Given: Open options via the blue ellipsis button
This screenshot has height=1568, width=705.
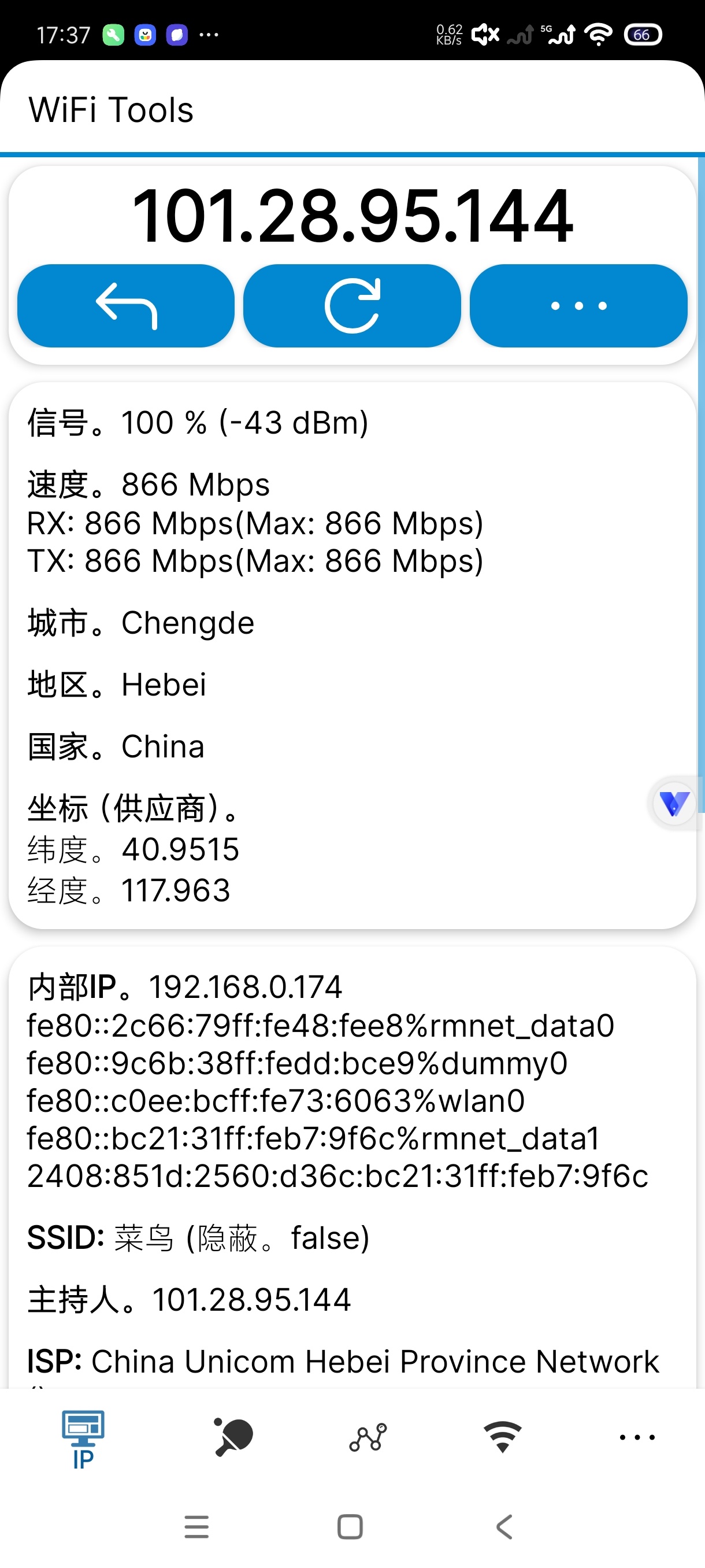Looking at the screenshot, I should 578,306.
